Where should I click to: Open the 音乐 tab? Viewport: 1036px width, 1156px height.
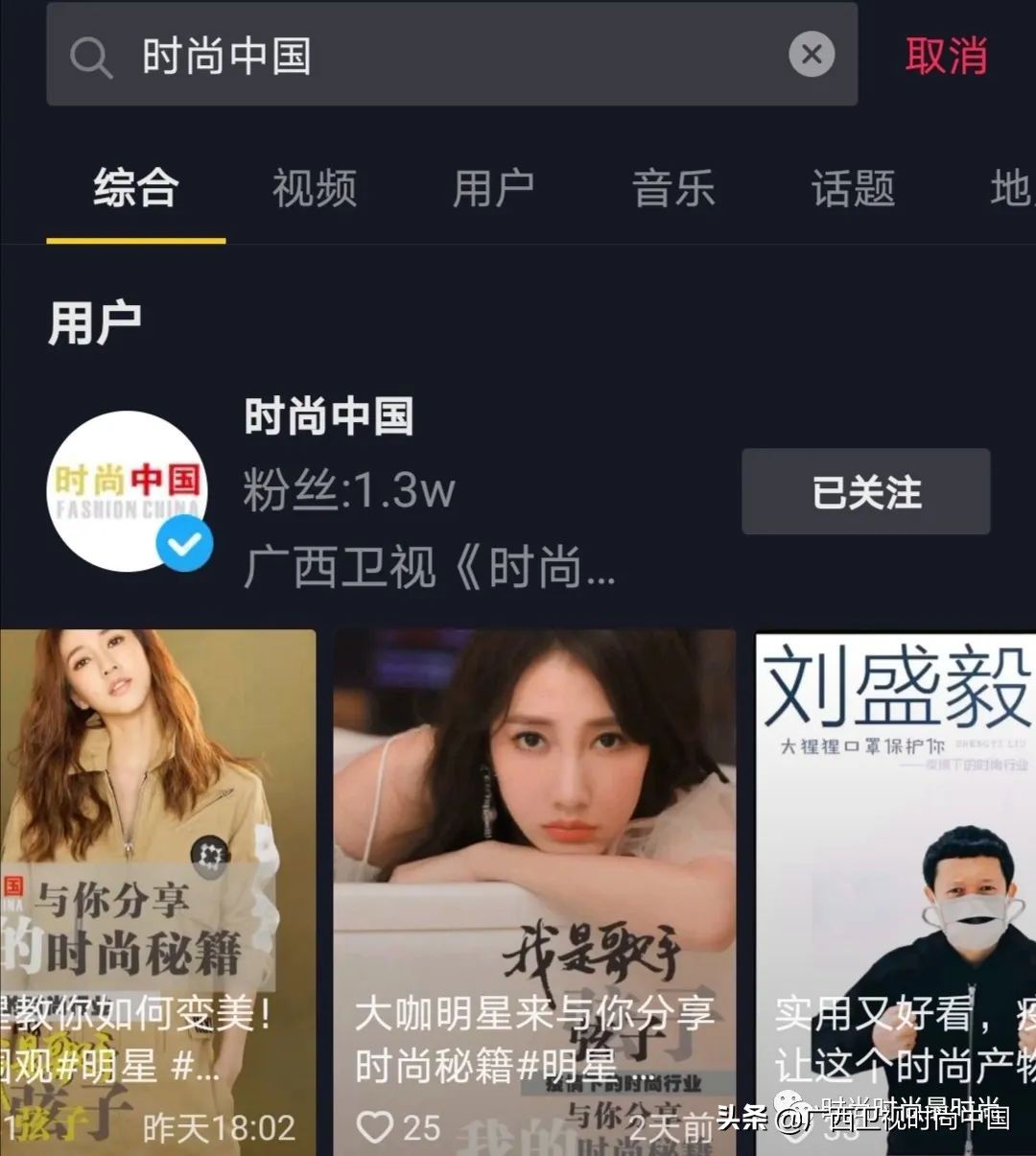tap(673, 188)
